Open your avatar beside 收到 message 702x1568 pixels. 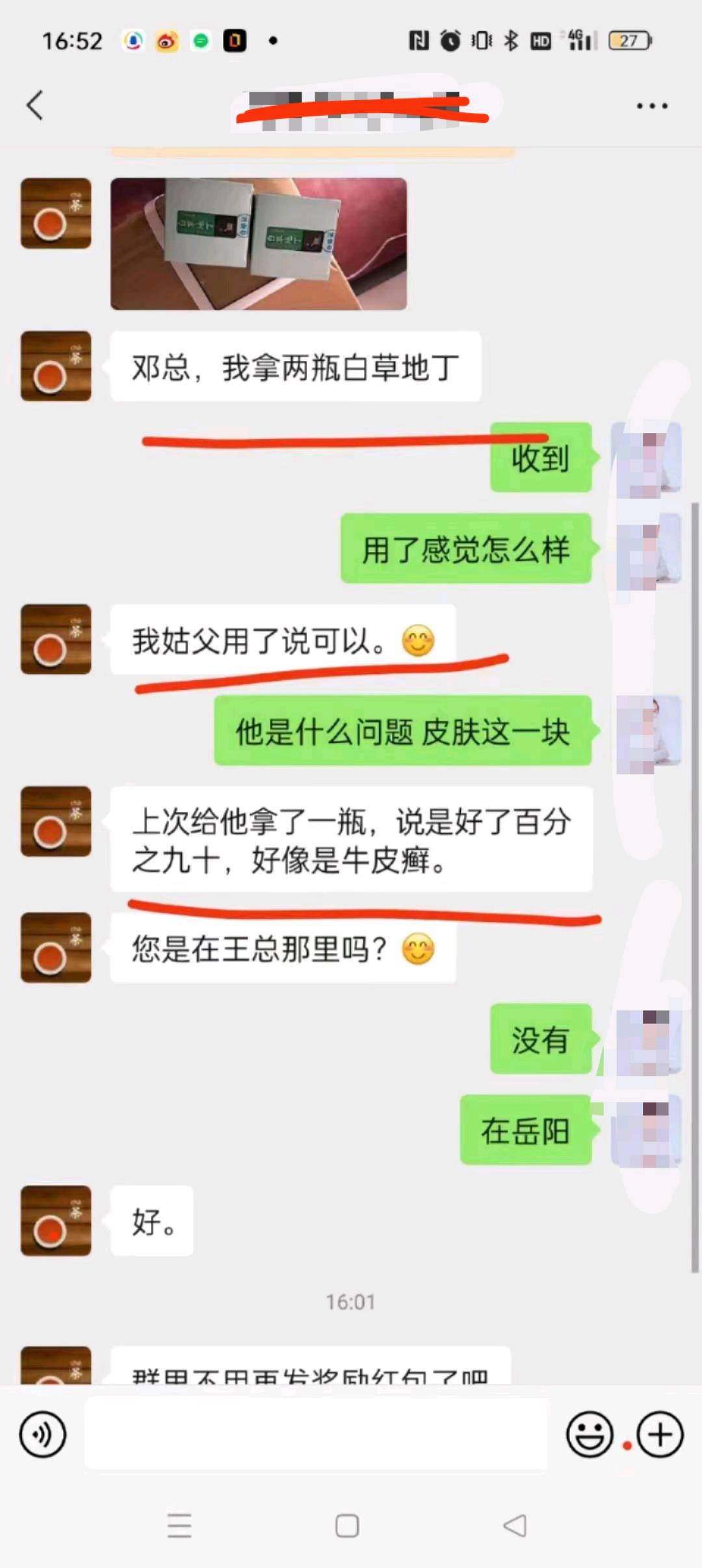tap(647, 458)
